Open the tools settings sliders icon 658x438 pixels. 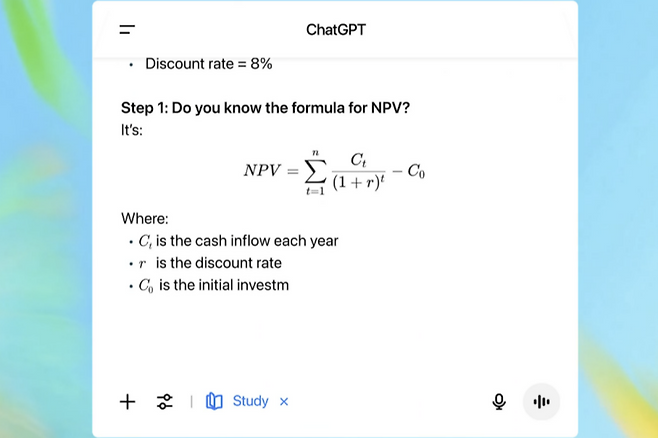[165, 402]
